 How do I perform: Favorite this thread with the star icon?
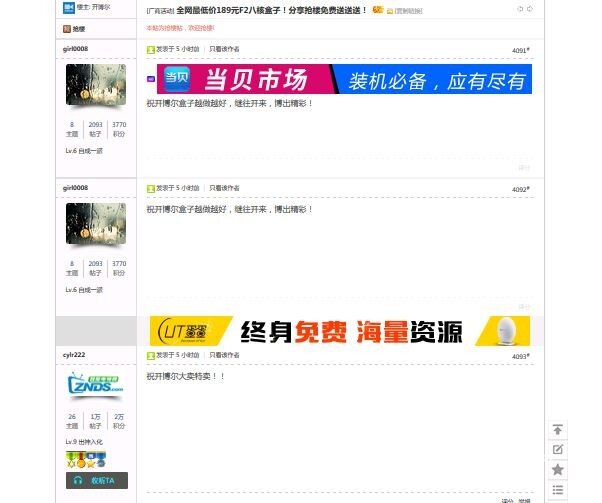tap(558, 469)
